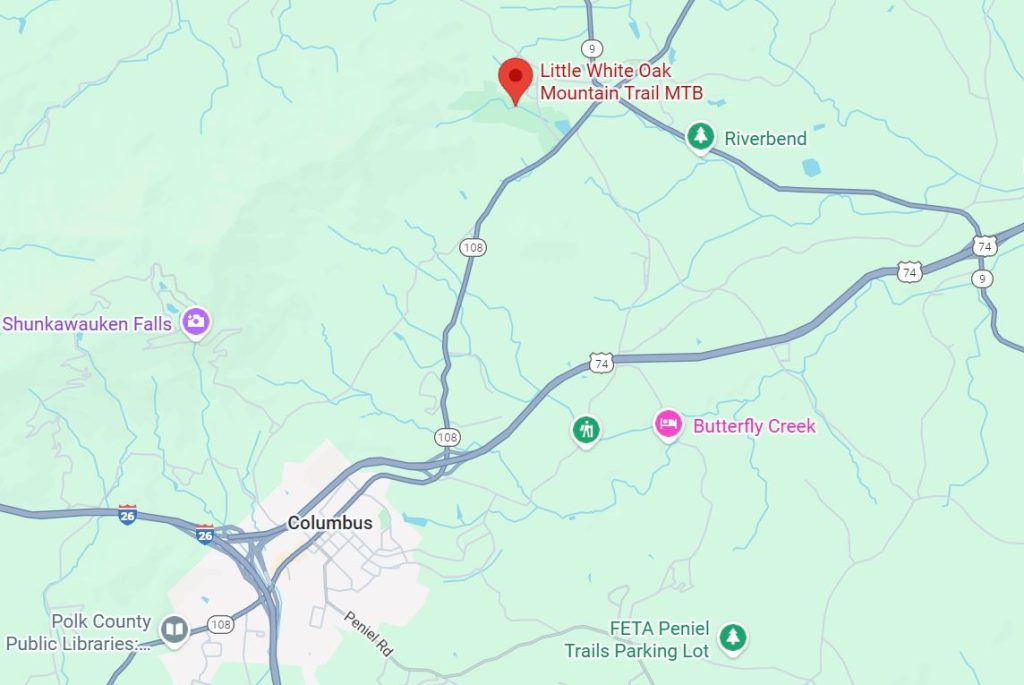Screen dimensions: 1024x685
Task: Tap the red pin for Little White Oak Mountain Trail
Action: [515, 78]
